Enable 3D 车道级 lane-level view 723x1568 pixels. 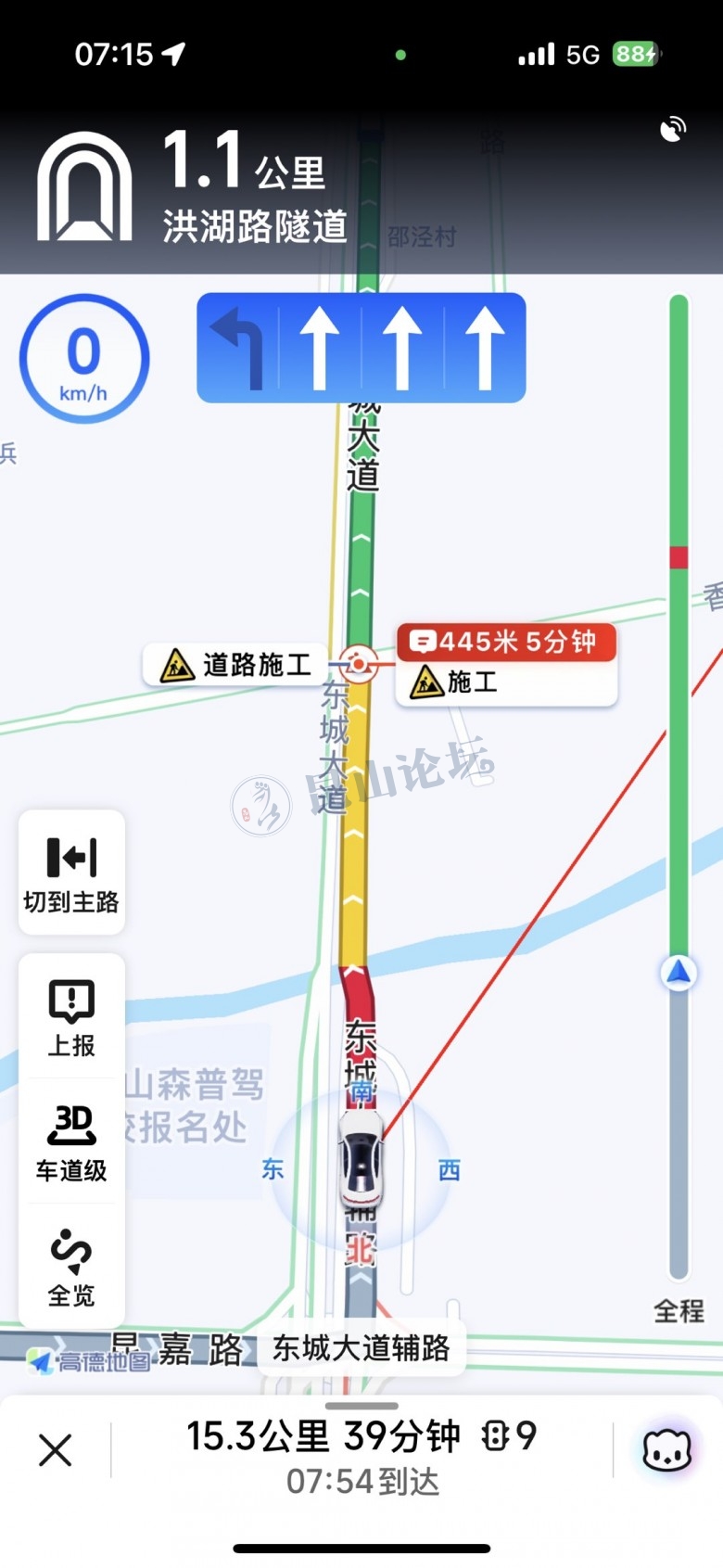[x=71, y=1142]
